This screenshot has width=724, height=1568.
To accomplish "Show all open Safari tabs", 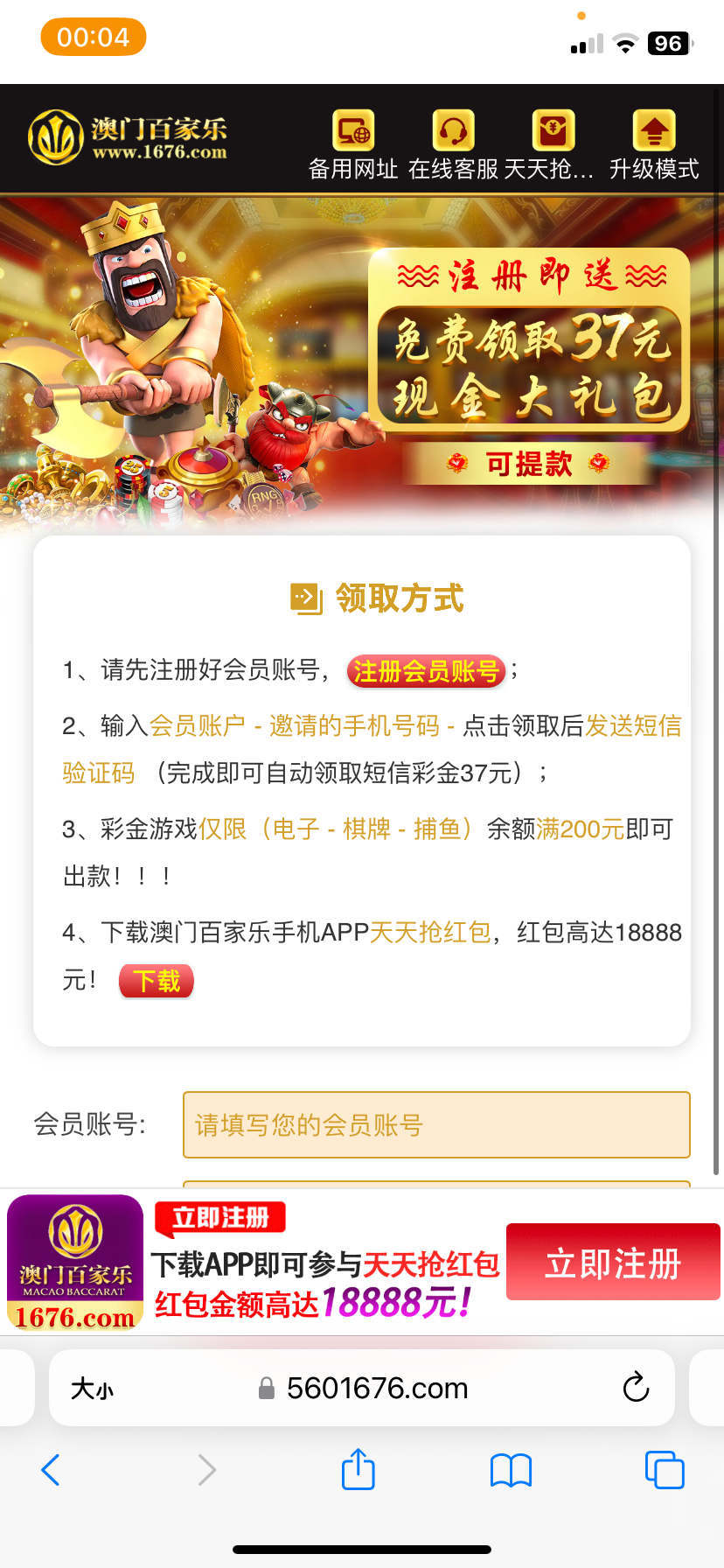I will (665, 1470).
